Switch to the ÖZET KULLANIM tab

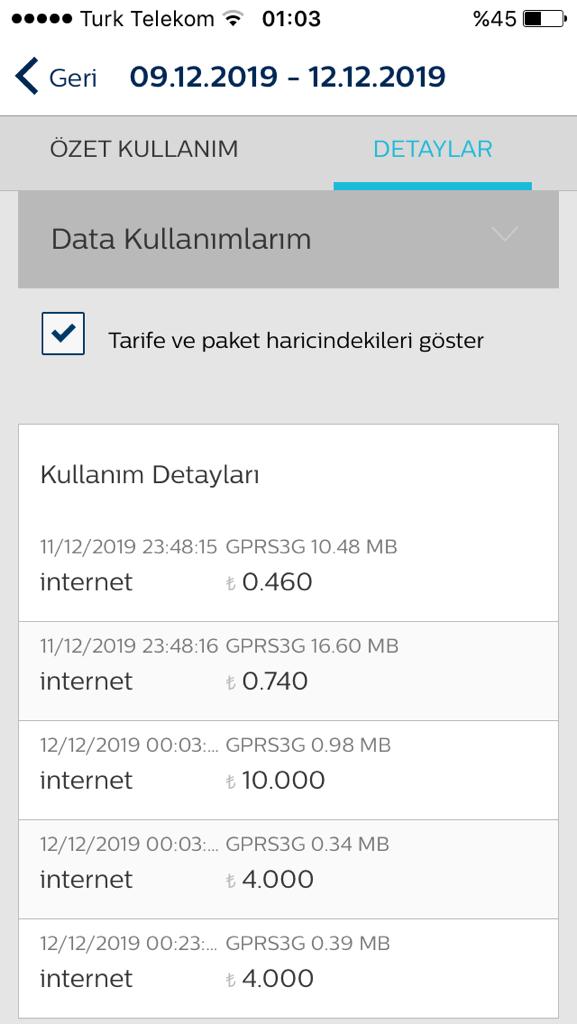tap(144, 150)
